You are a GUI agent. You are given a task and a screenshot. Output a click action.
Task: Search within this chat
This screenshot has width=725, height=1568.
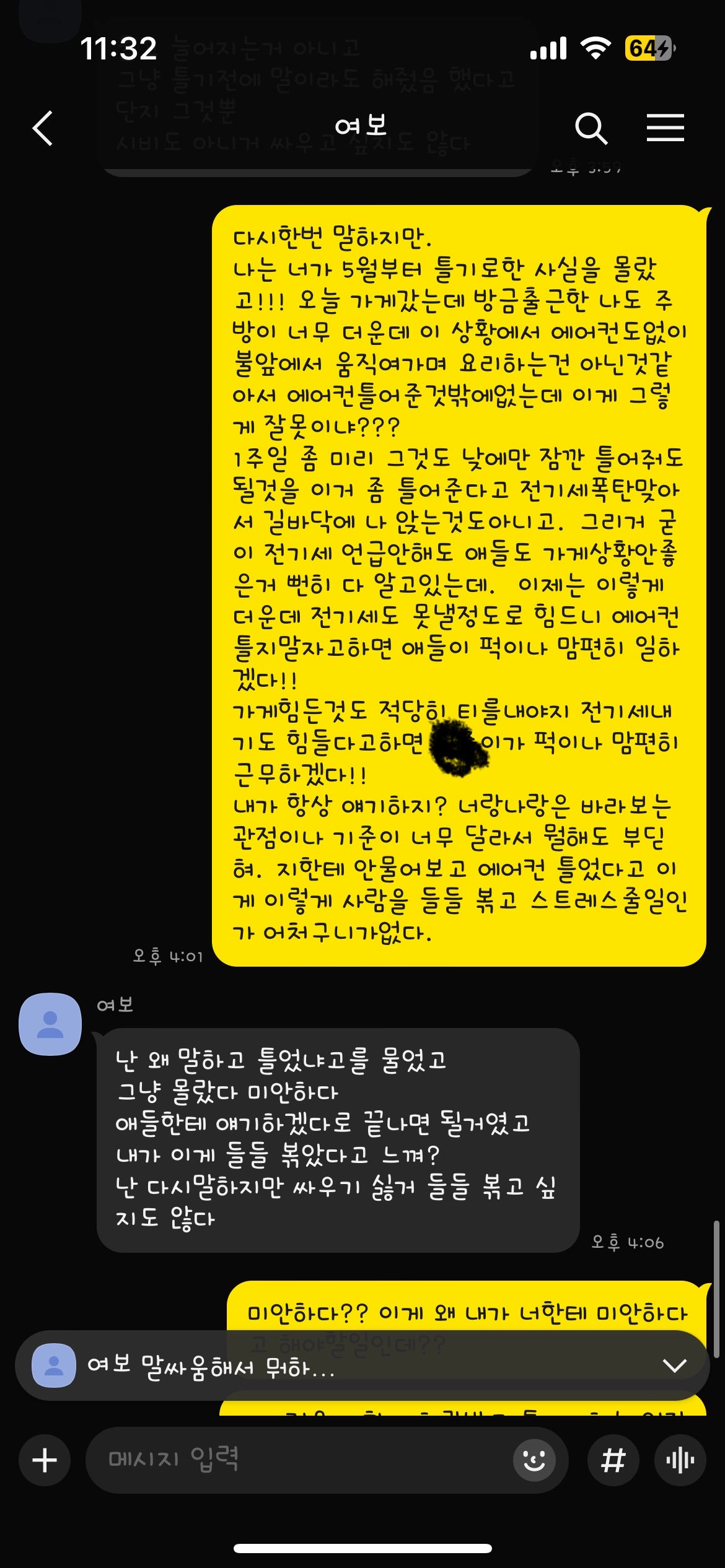click(591, 128)
